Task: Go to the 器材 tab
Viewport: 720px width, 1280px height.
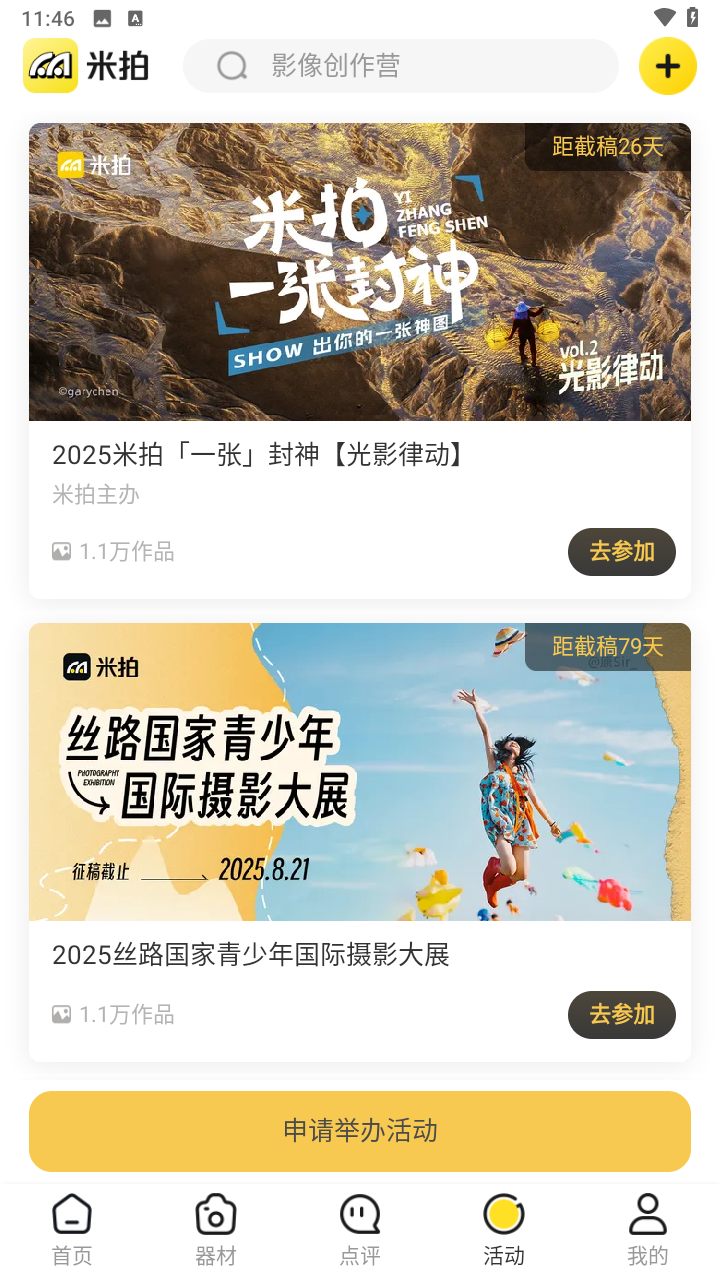Action: tap(216, 1229)
